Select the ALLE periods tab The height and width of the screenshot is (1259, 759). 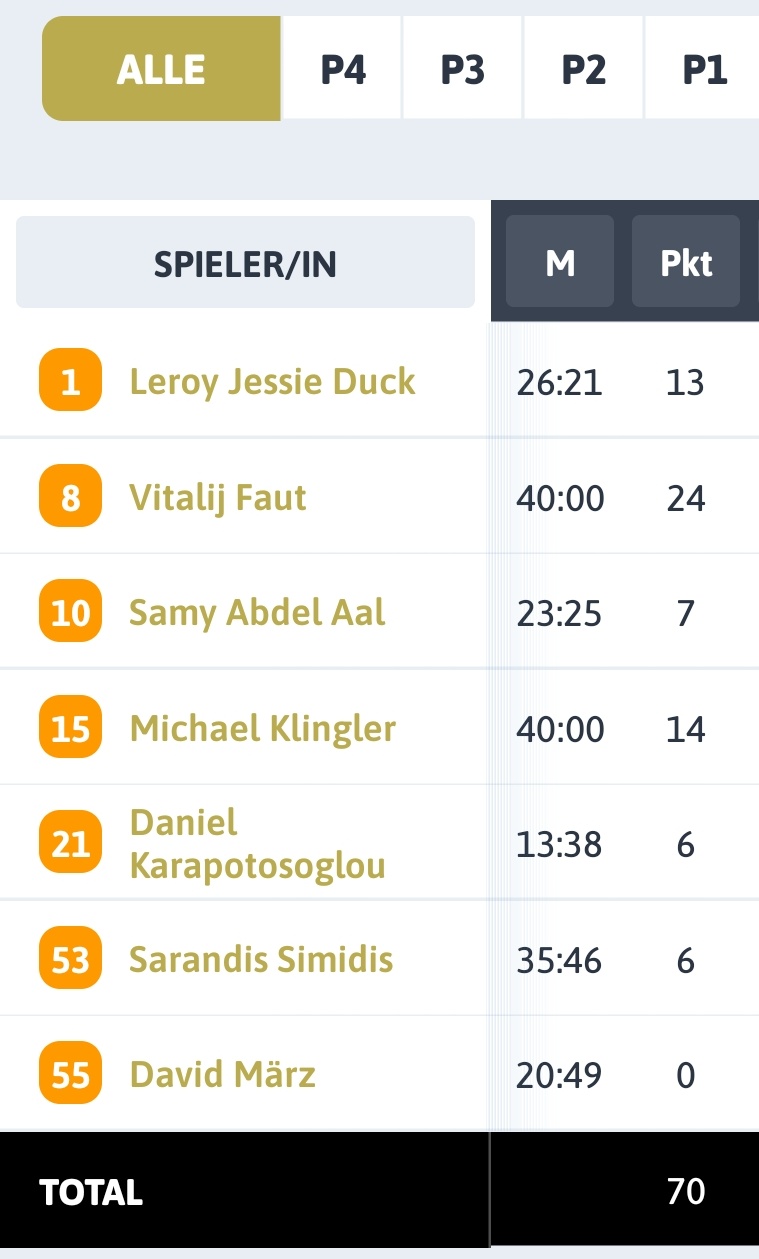tap(161, 69)
